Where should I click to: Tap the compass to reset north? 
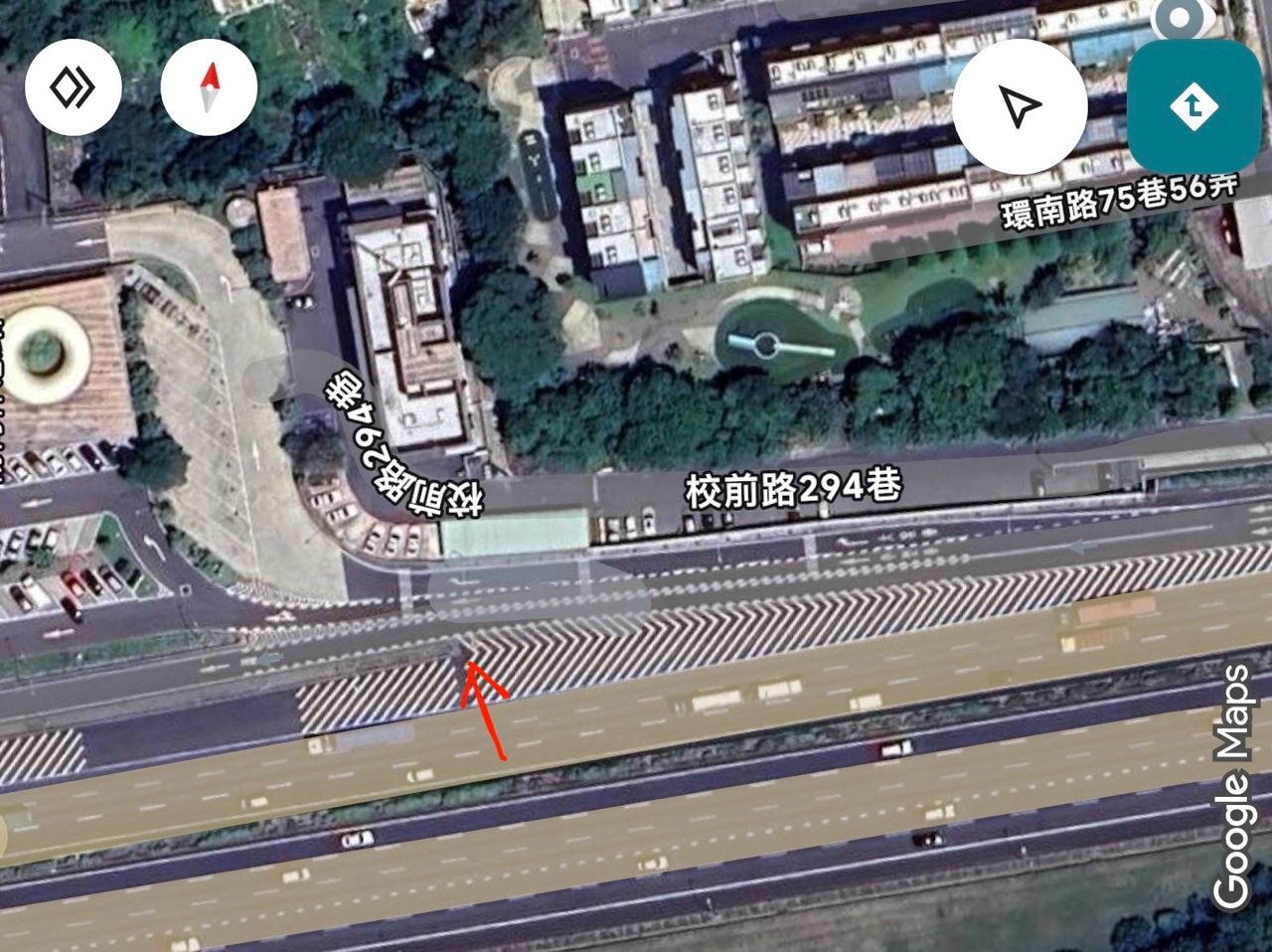tap(210, 87)
